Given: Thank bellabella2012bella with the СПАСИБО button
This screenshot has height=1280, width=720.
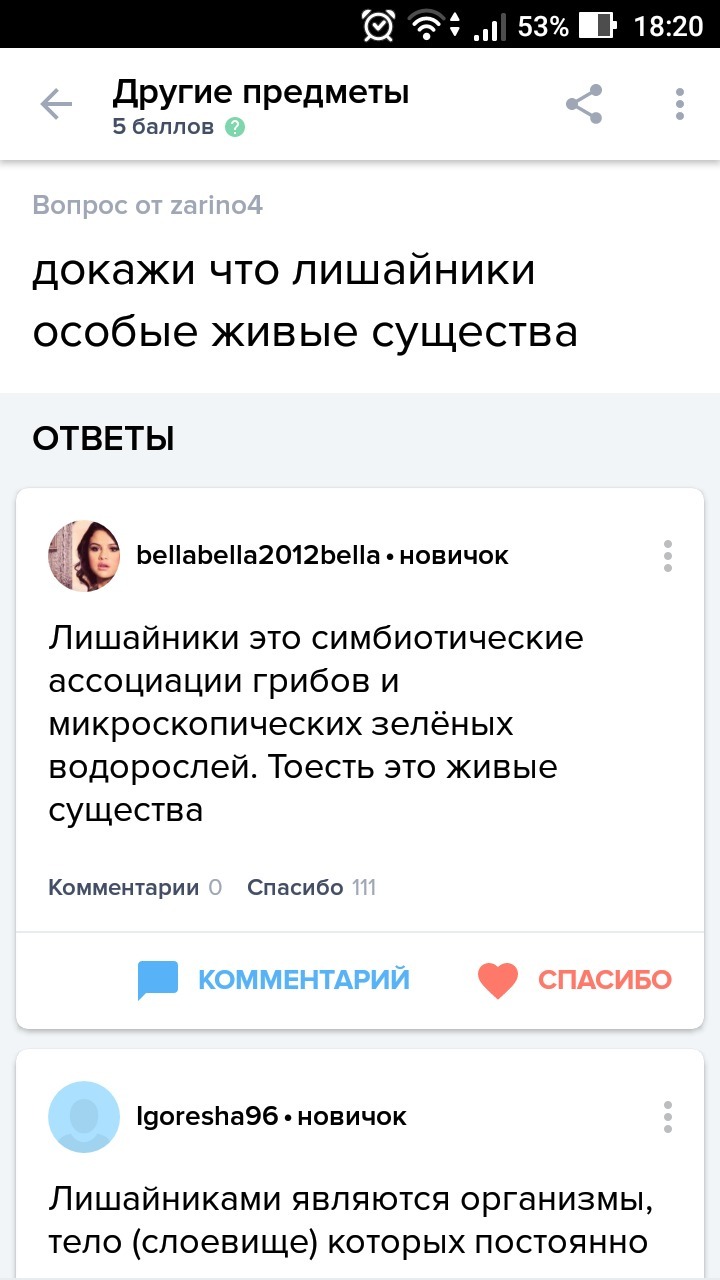Looking at the screenshot, I should 575,979.
